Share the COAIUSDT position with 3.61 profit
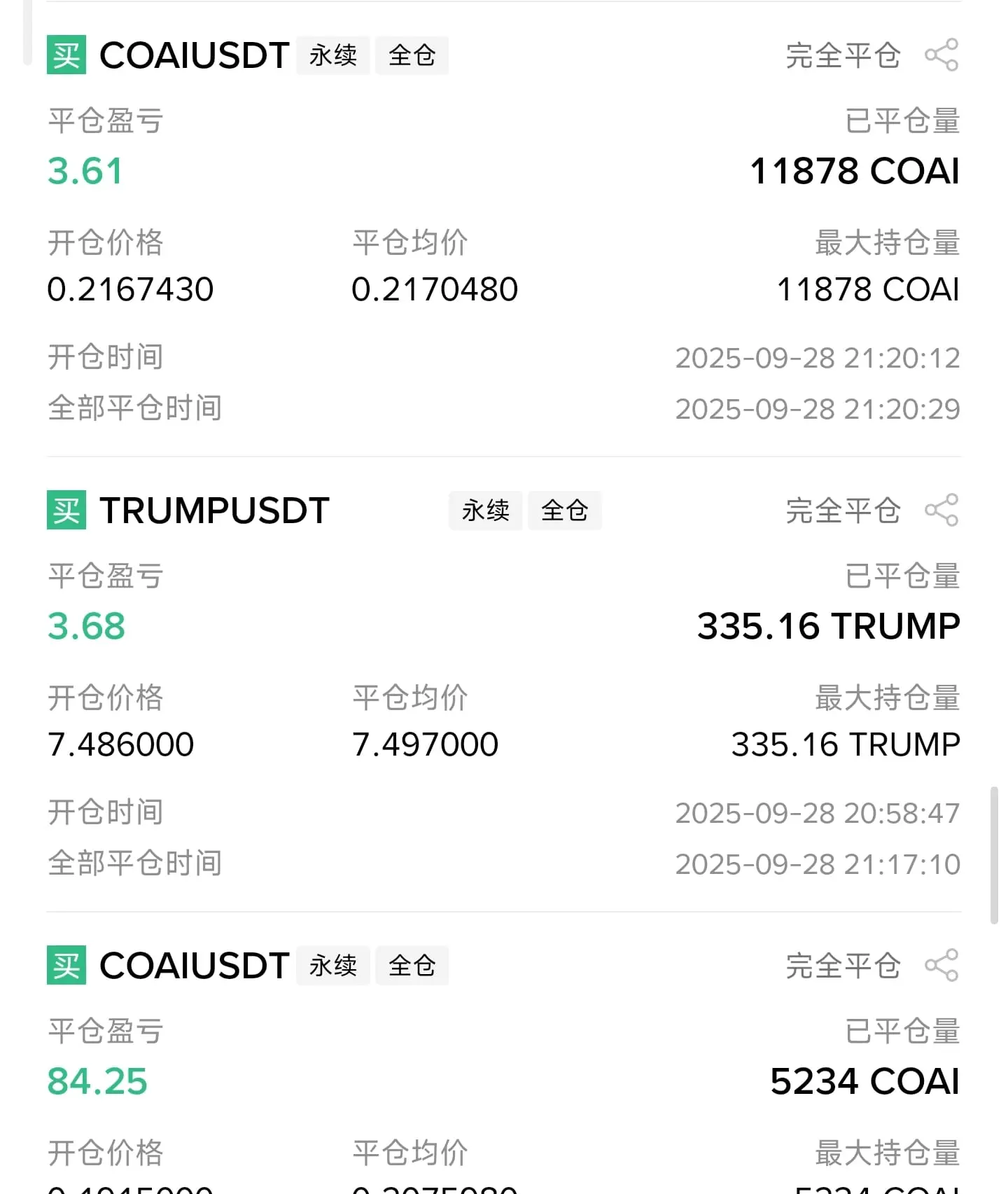1008x1194 pixels. click(x=941, y=55)
